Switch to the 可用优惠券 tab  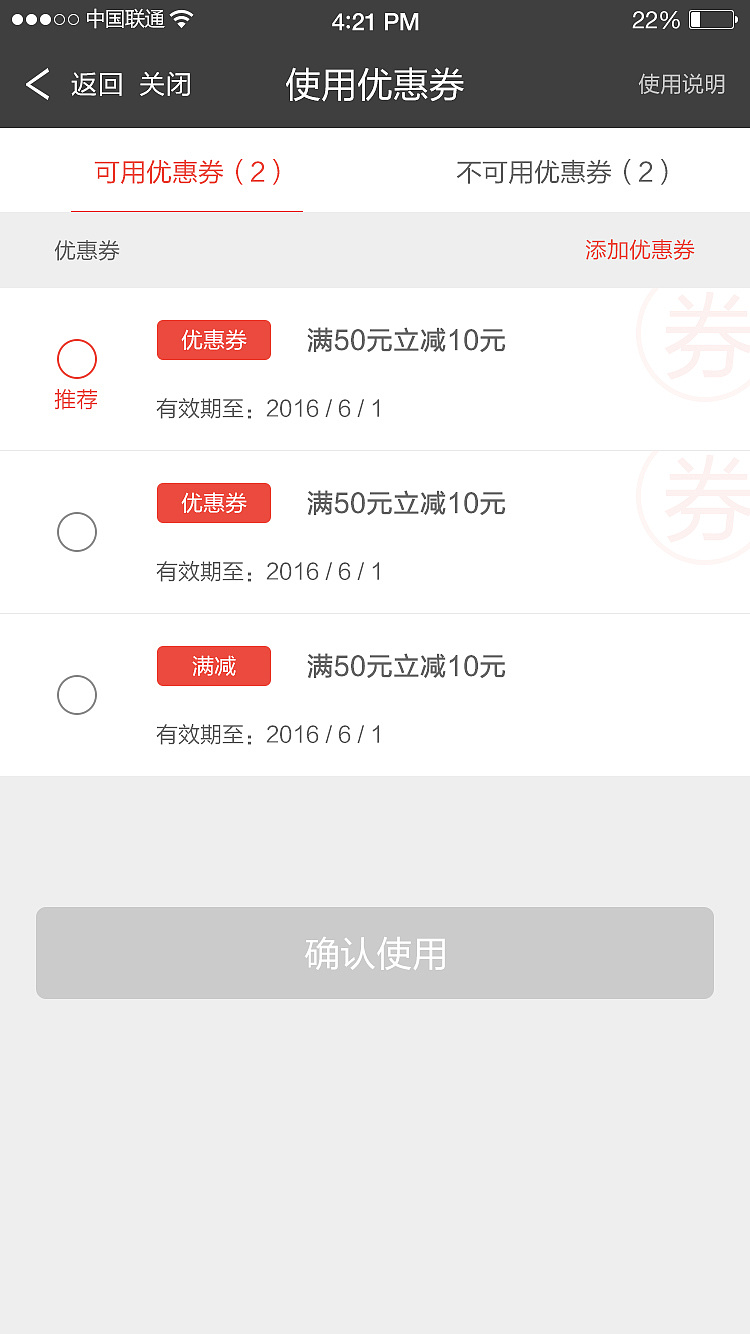pyautogui.click(x=187, y=172)
